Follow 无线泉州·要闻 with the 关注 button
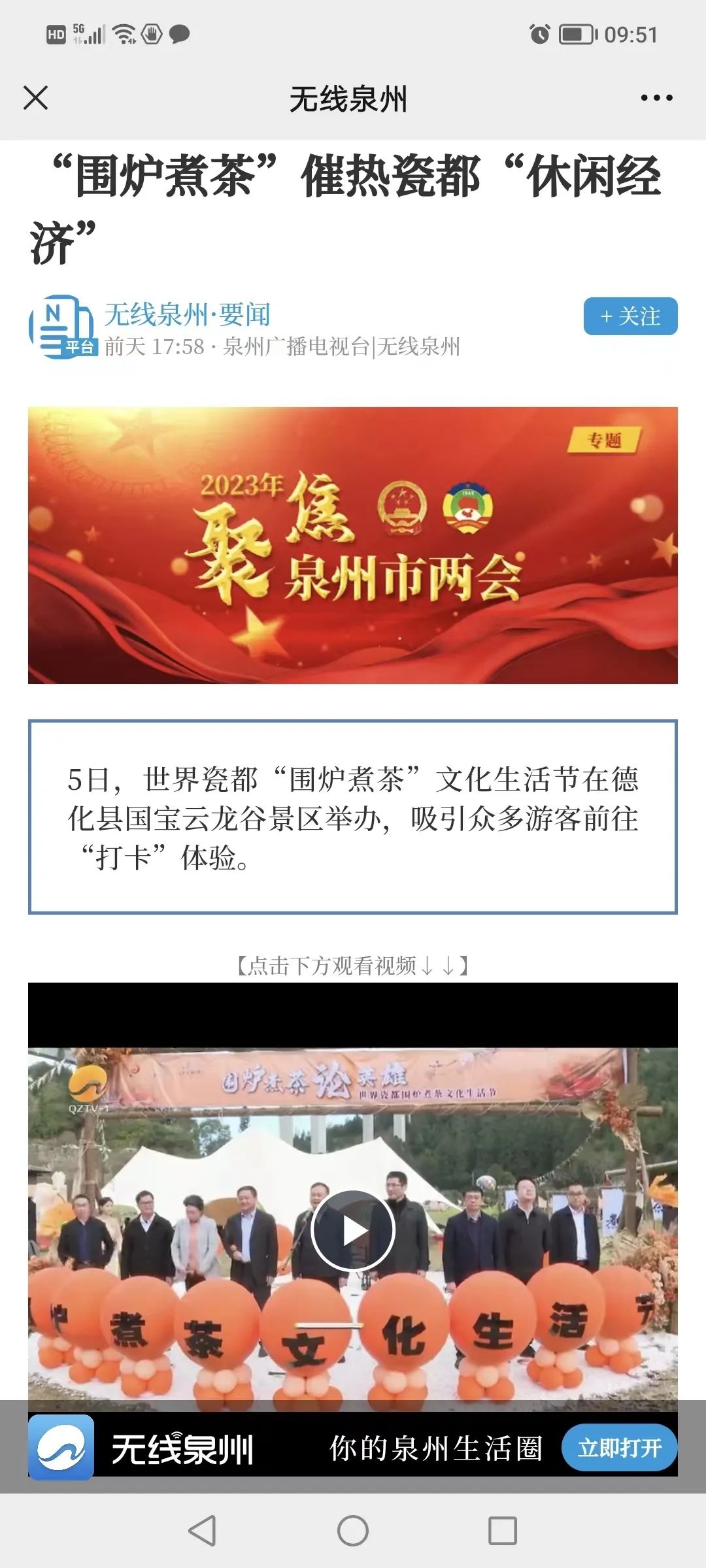Viewport: 706px width, 1568px height. [x=630, y=316]
